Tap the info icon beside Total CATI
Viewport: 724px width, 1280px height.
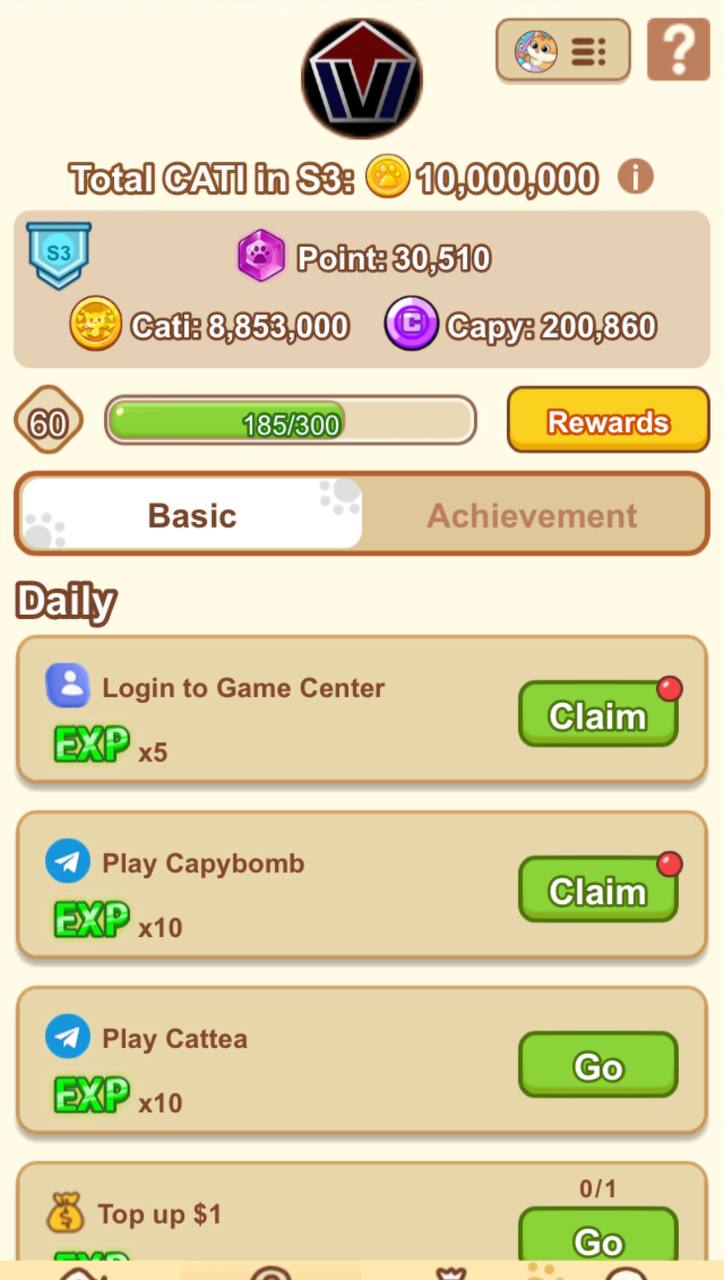[635, 178]
